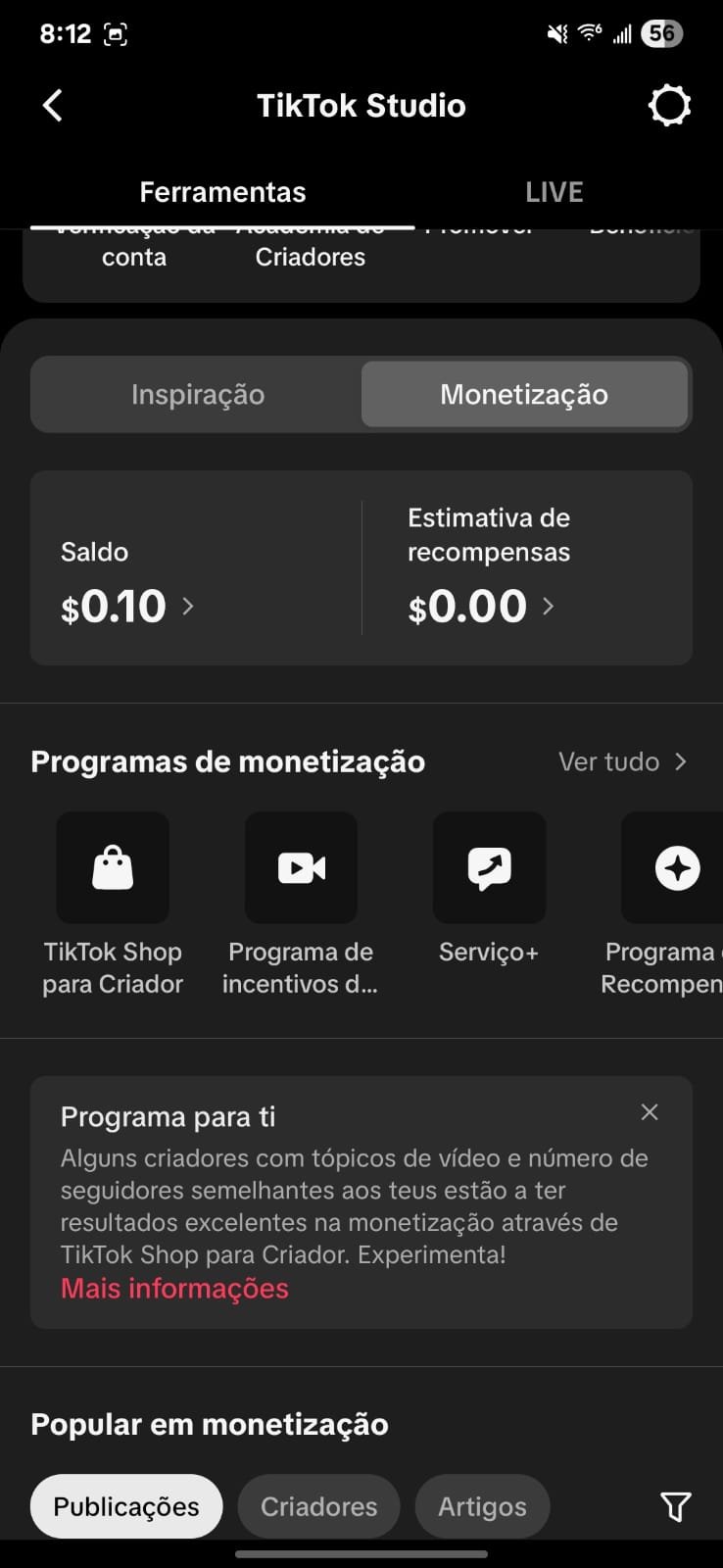Select the Monetização segment
Image resolution: width=723 pixels, height=1568 pixels.
pos(524,394)
